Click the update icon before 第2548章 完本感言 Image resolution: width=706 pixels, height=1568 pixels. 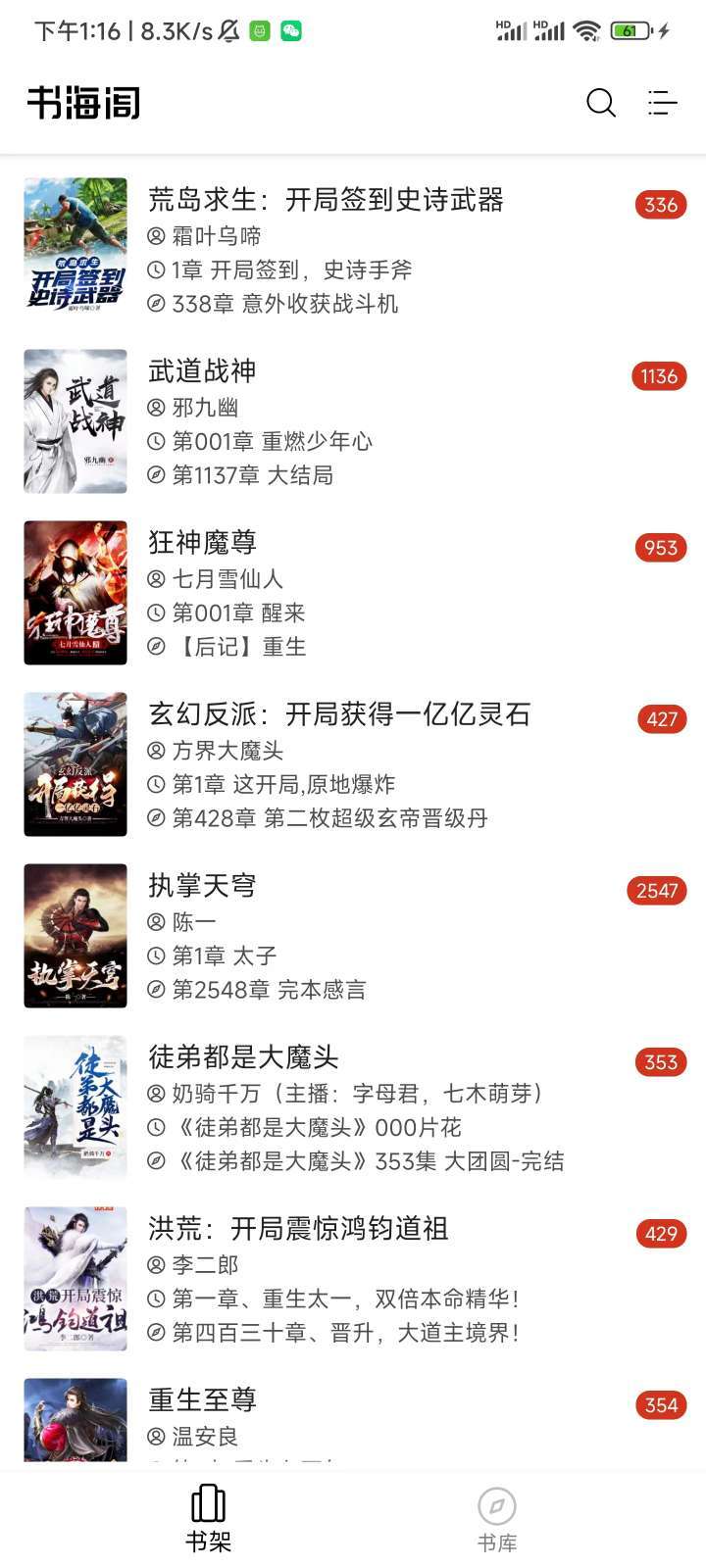pos(154,990)
